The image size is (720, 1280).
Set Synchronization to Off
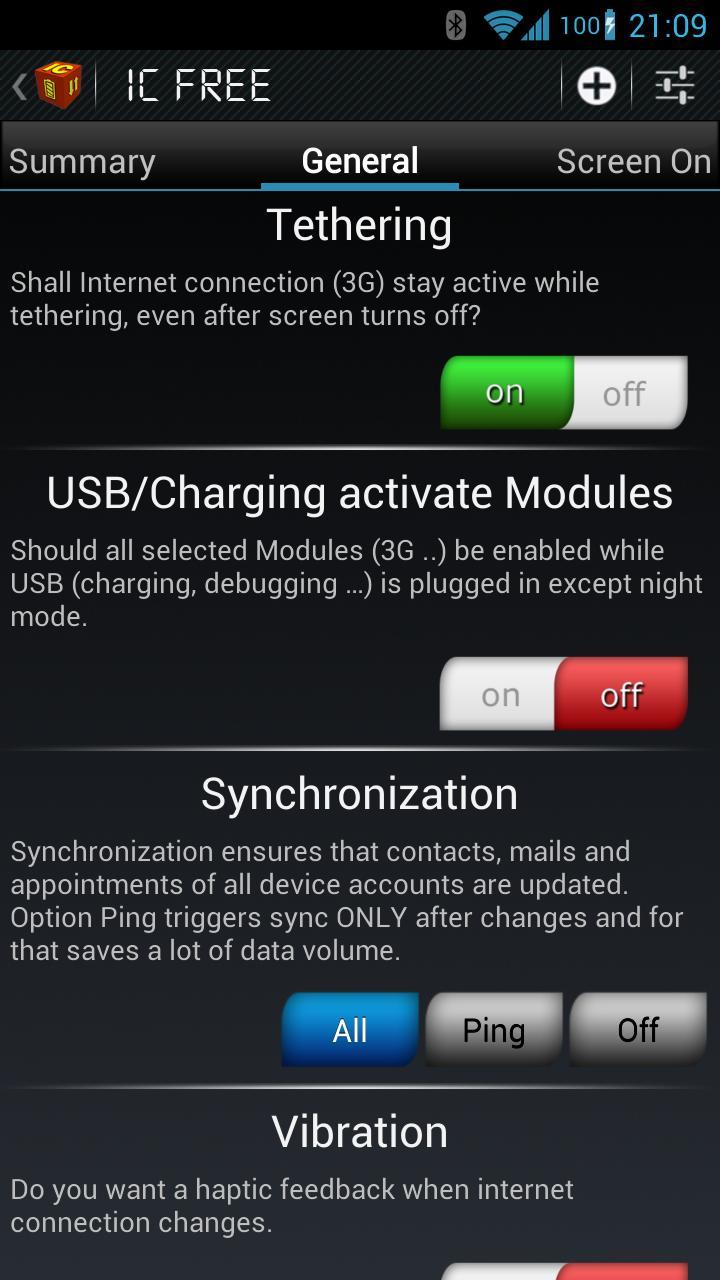[x=638, y=1029]
